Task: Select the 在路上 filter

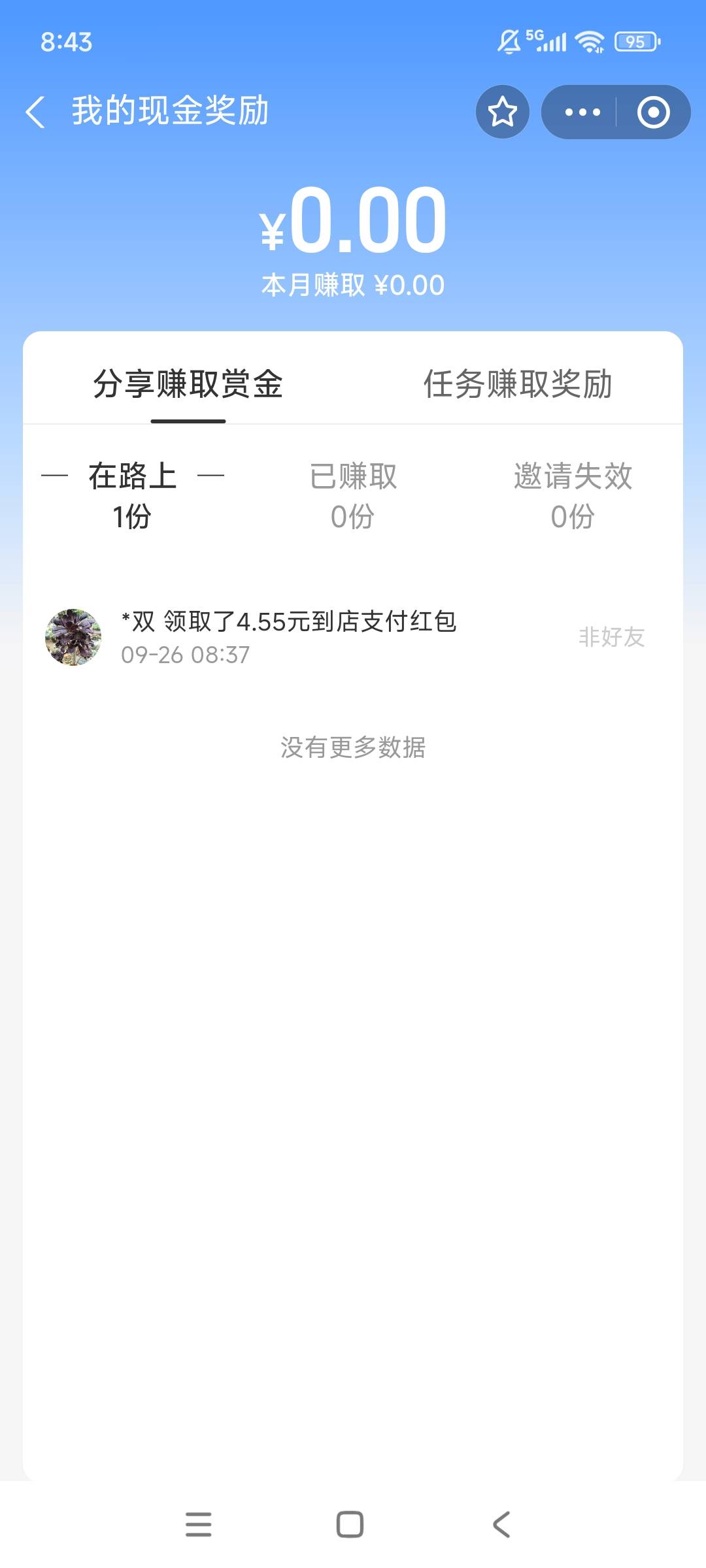Action: tap(133, 495)
